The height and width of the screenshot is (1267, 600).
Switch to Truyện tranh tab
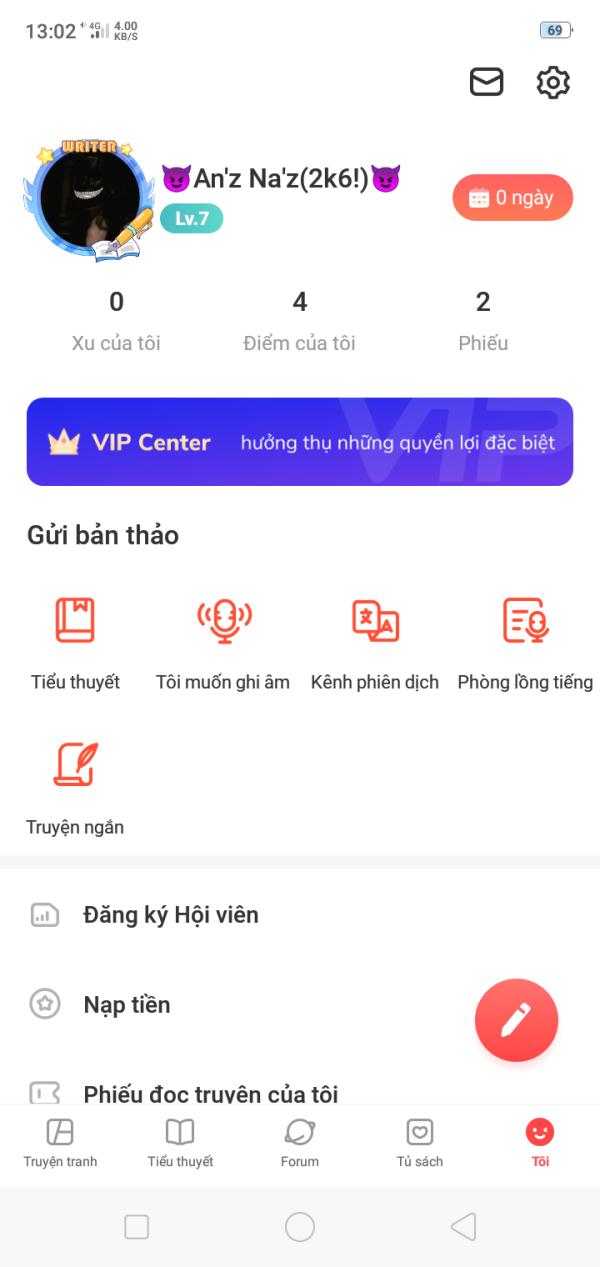click(x=60, y=1144)
